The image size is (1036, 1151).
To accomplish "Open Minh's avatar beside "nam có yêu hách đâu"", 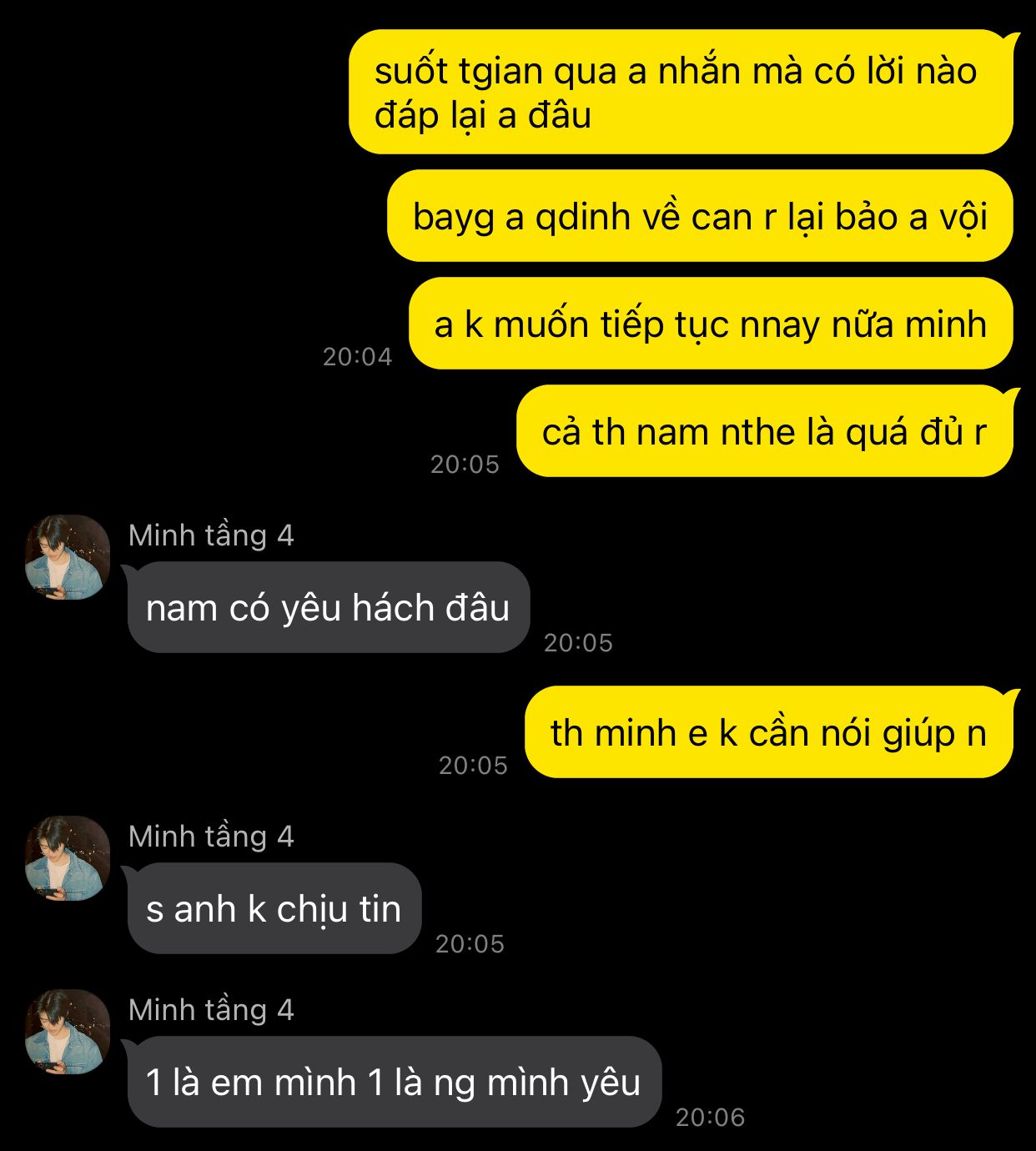I will coord(68,557).
